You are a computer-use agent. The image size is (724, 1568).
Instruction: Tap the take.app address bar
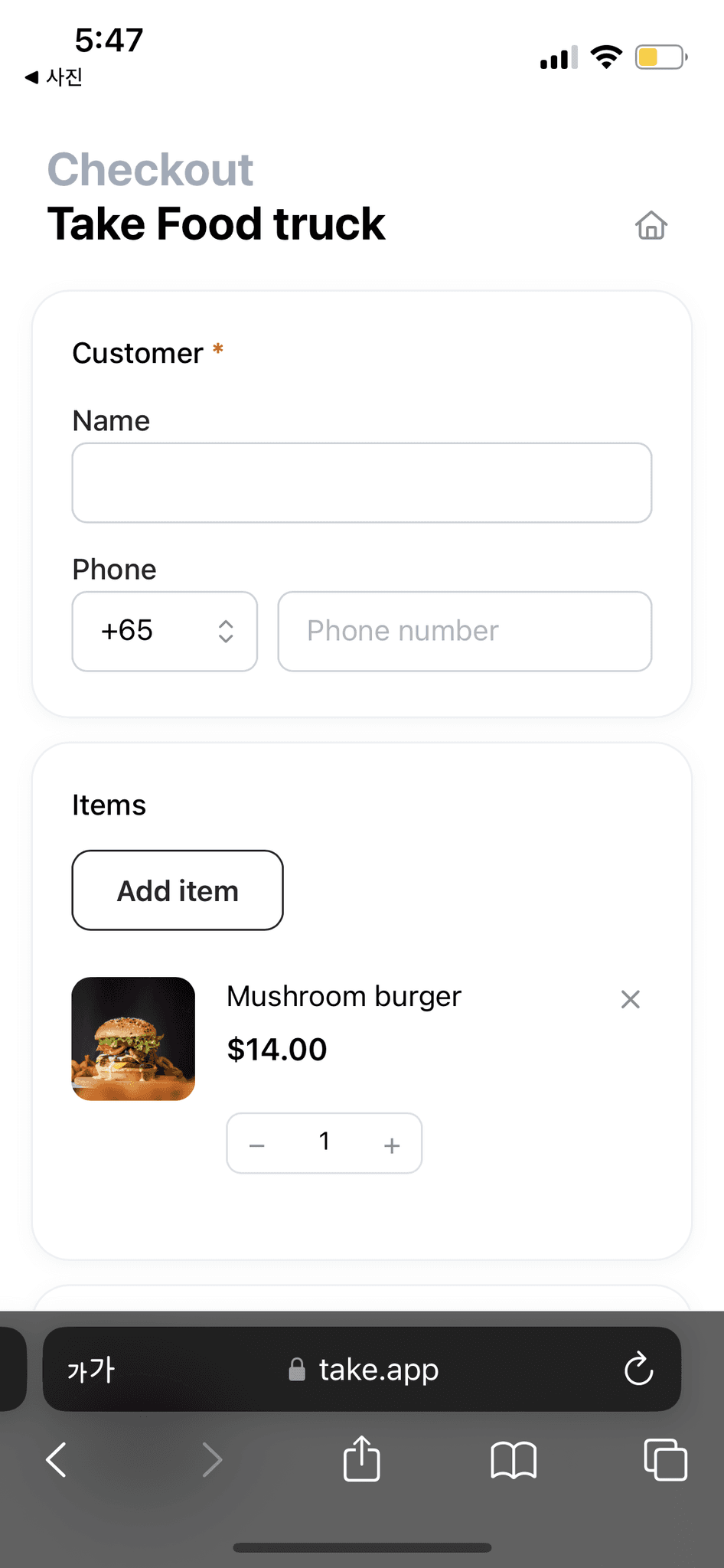tap(379, 1370)
